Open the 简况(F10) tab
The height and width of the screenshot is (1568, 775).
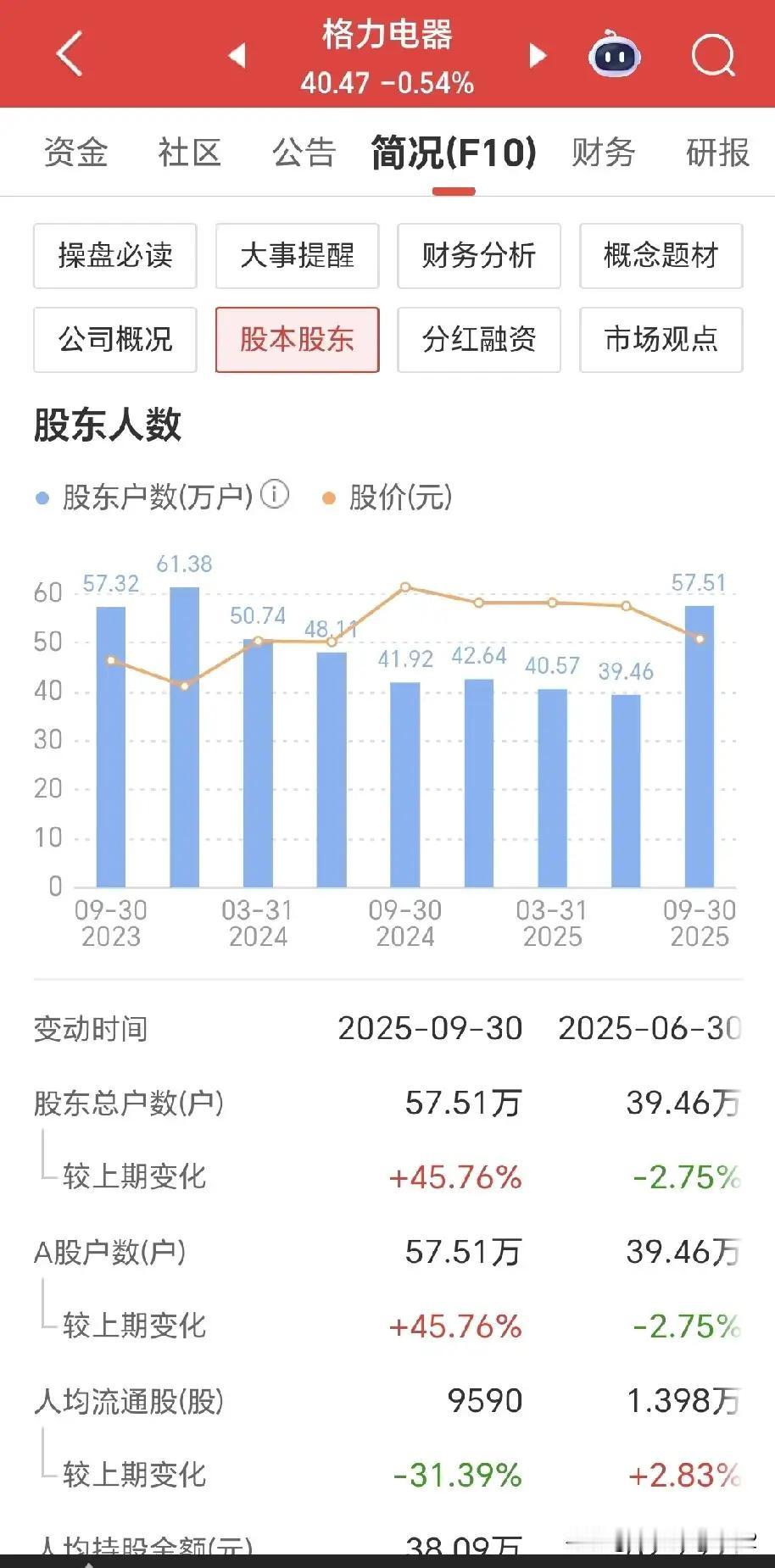(x=453, y=154)
